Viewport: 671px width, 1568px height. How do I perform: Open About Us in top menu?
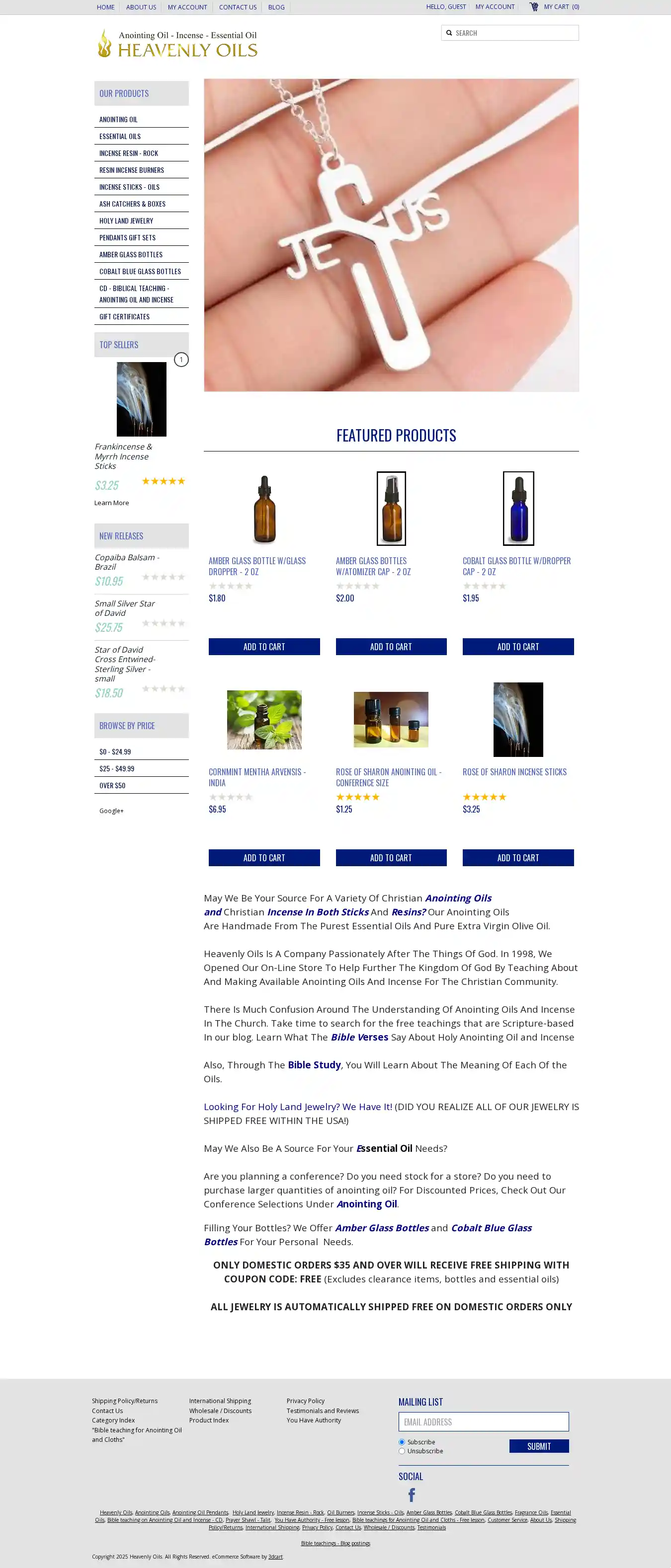point(141,7)
